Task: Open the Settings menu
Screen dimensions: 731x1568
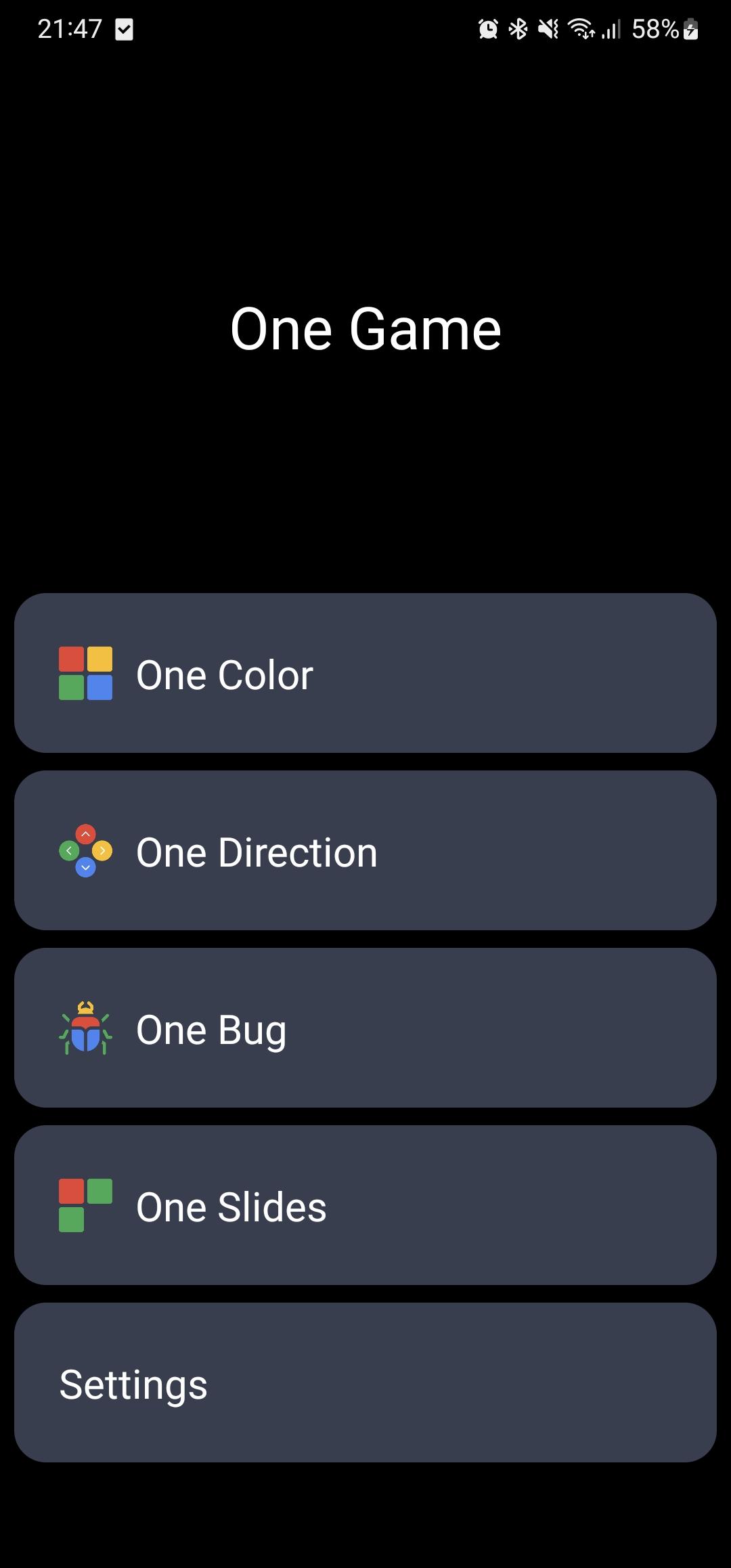Action: click(365, 1383)
